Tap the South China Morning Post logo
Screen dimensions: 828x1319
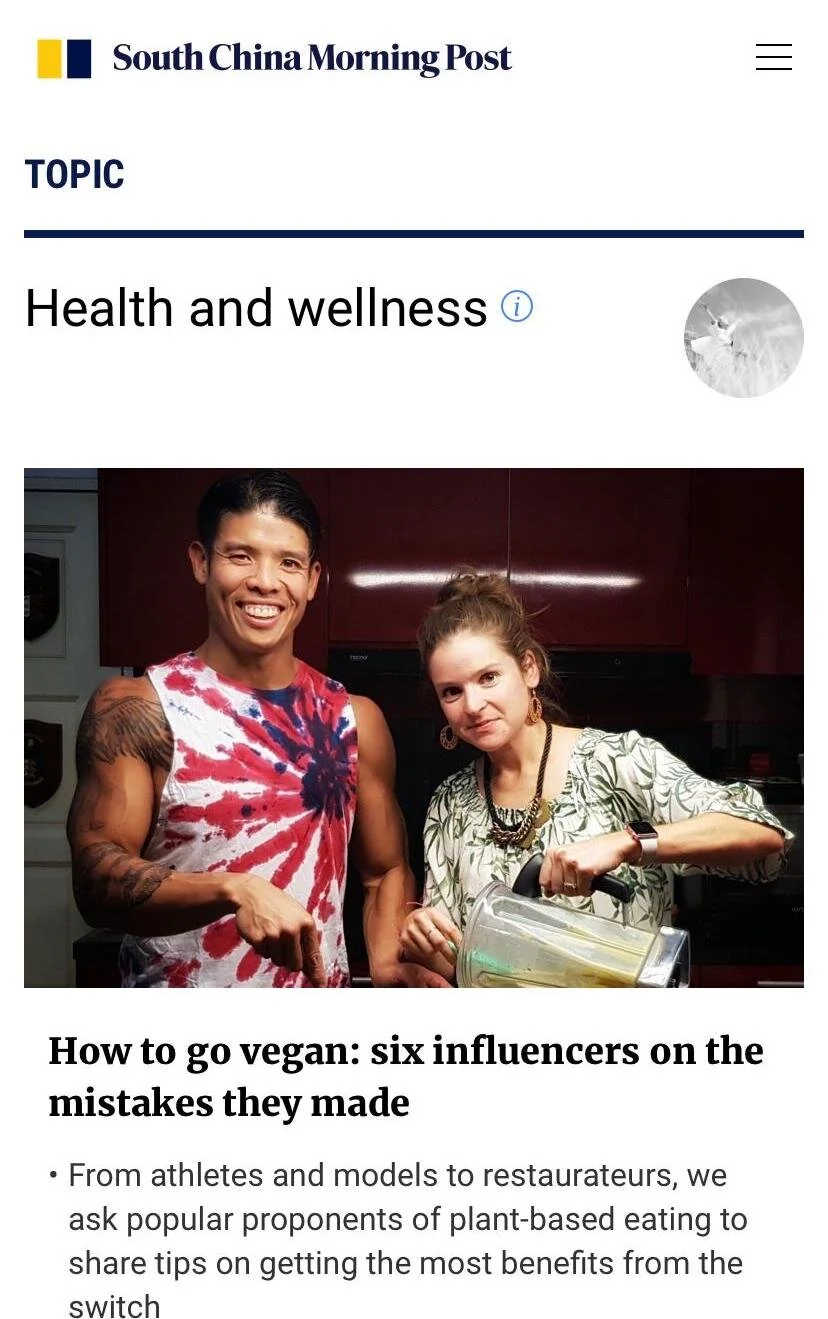(x=274, y=58)
